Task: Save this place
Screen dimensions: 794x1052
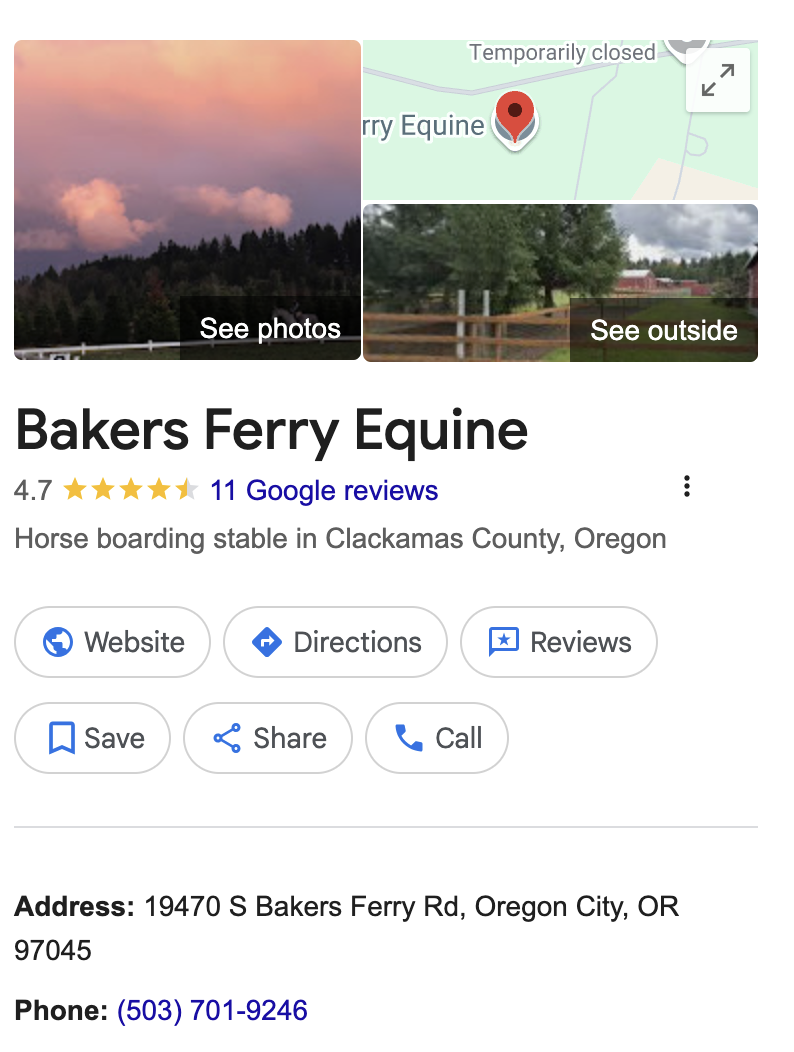Action: (93, 738)
